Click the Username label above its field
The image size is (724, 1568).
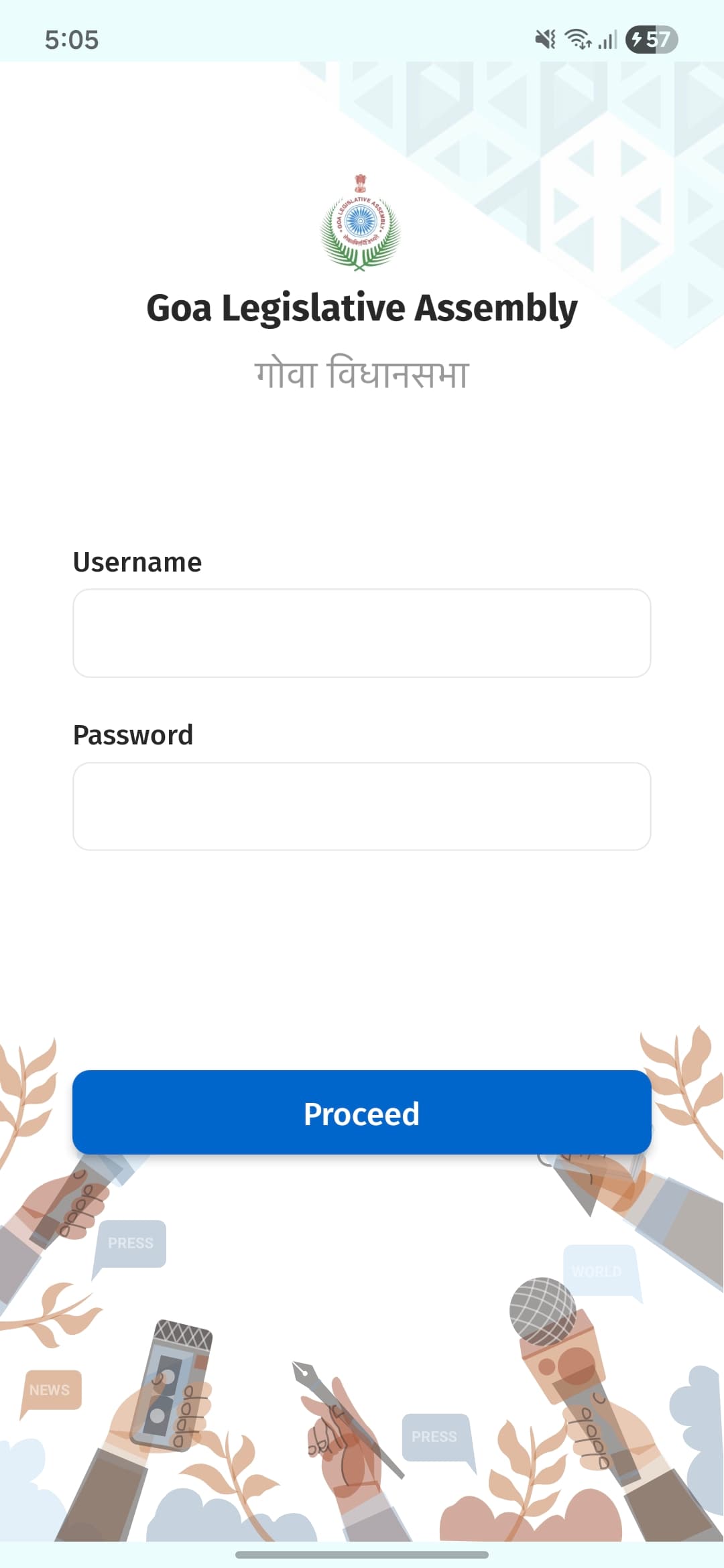click(137, 562)
